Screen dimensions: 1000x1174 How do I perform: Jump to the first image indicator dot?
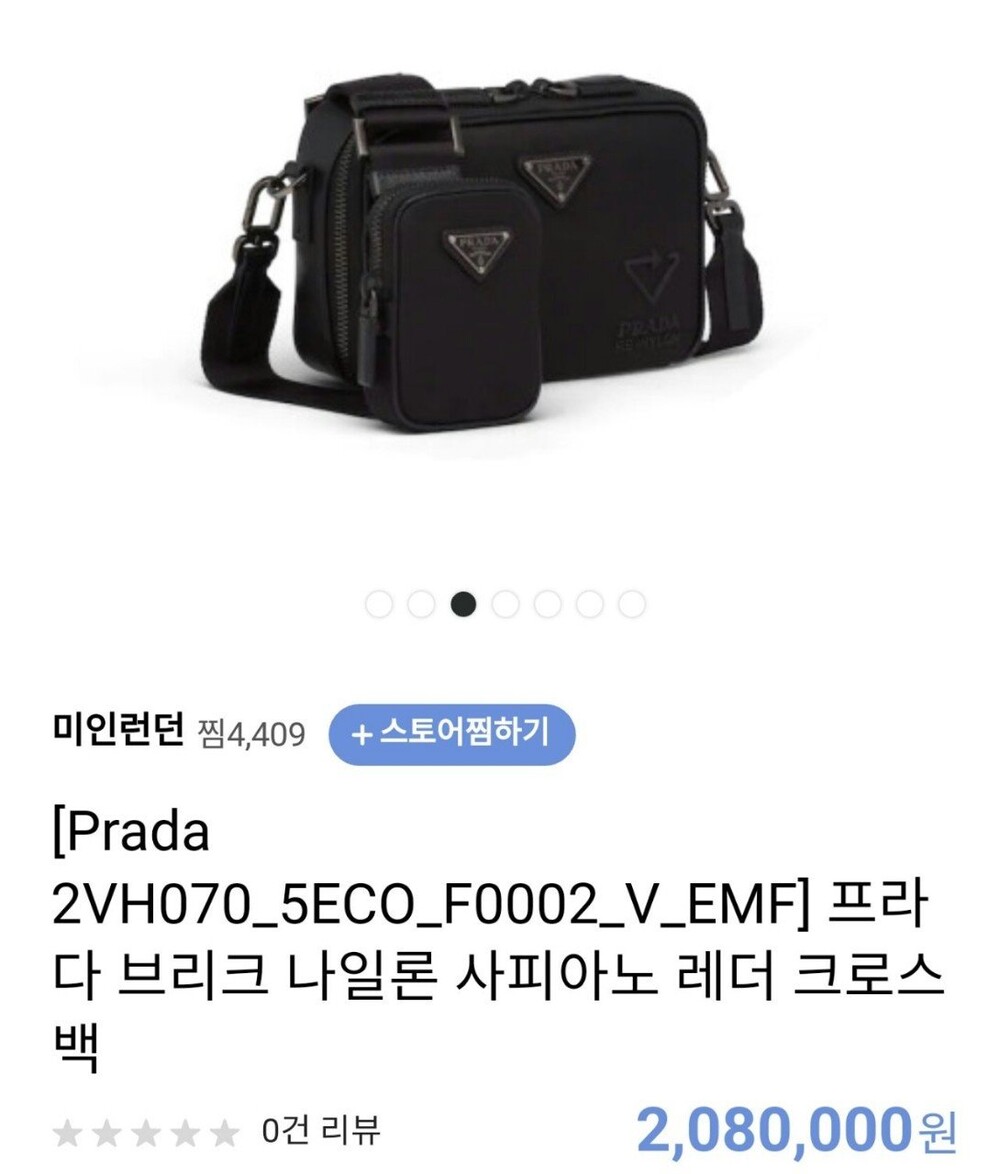[x=379, y=604]
